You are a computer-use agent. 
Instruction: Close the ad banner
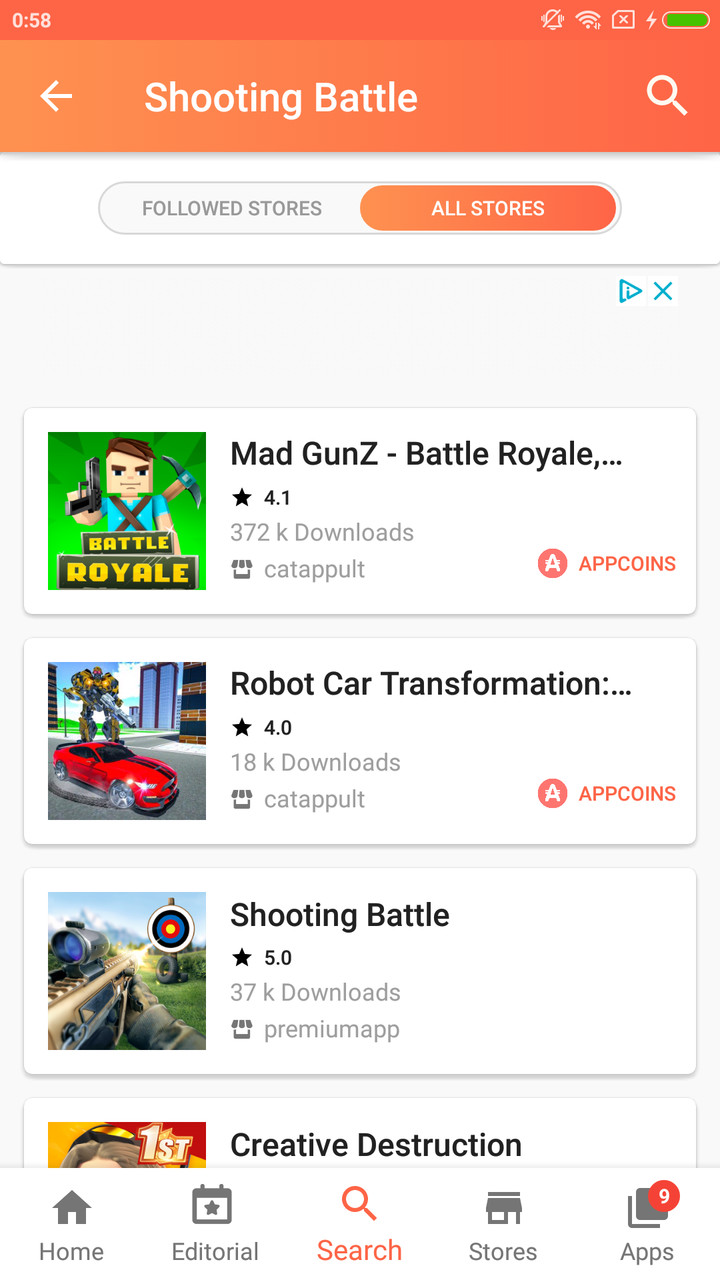663,291
